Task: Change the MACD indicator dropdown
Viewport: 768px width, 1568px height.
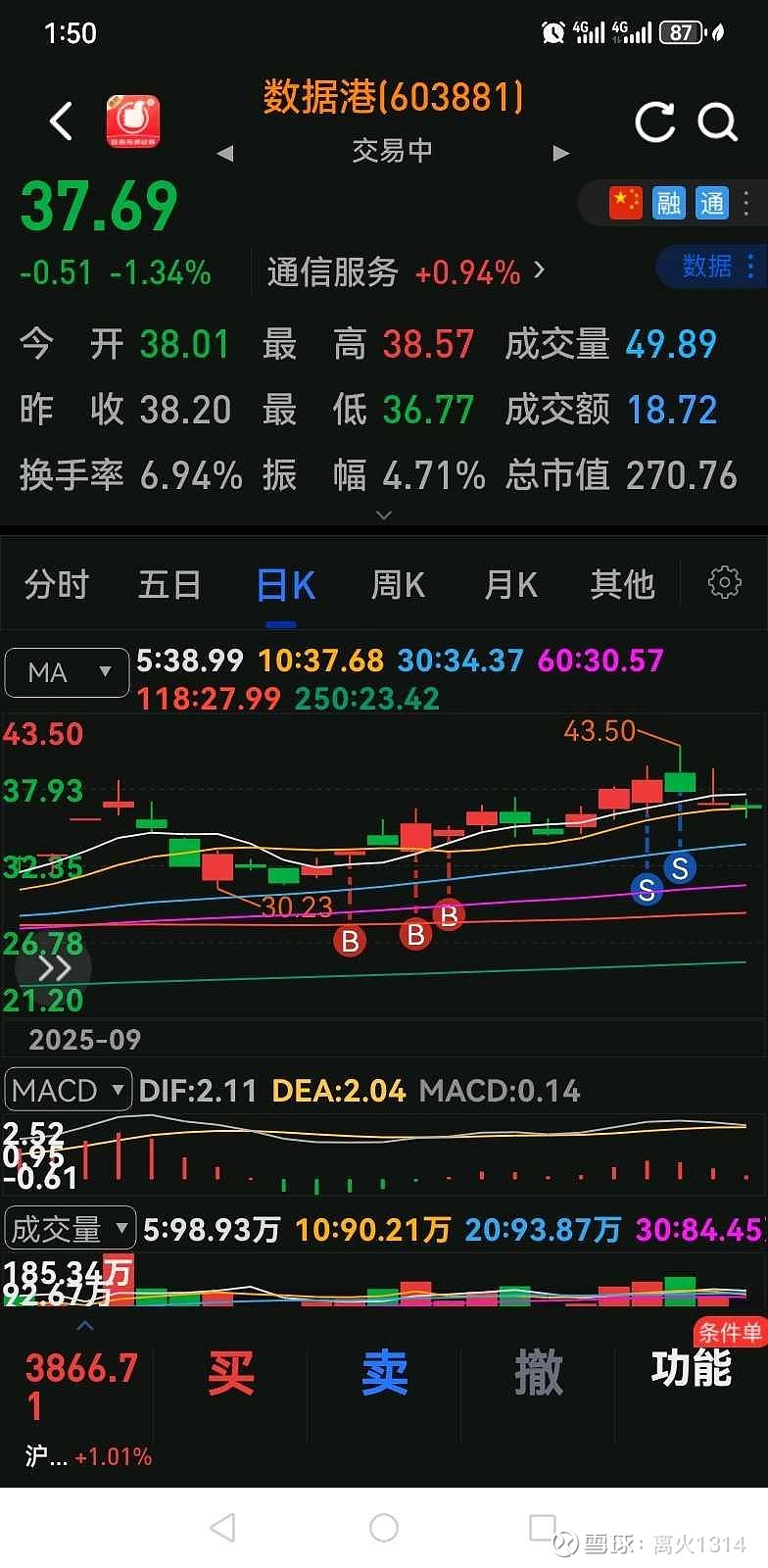Action: pyautogui.click(x=68, y=1090)
